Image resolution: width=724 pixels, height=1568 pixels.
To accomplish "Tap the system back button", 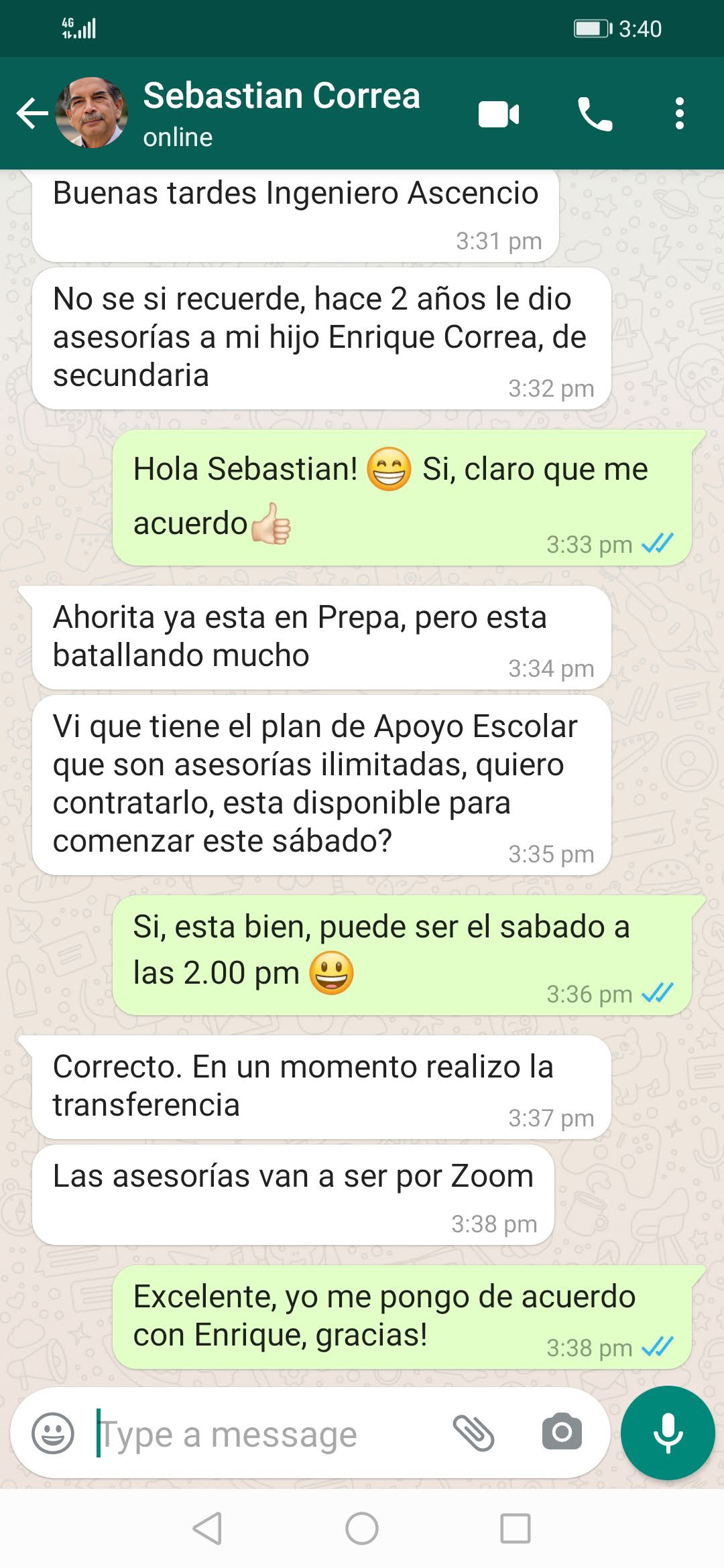I will click(207, 1528).
